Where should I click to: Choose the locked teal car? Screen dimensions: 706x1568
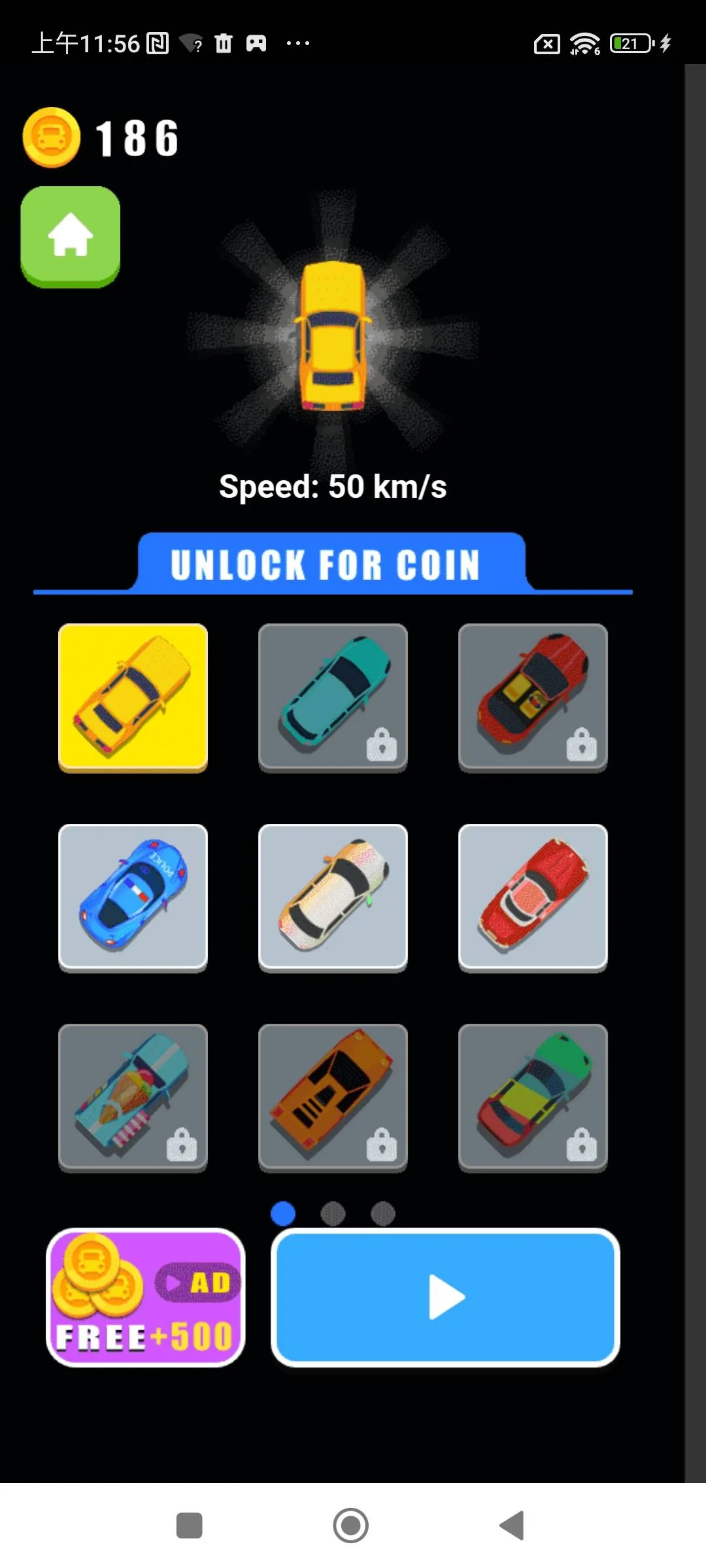[x=333, y=698]
